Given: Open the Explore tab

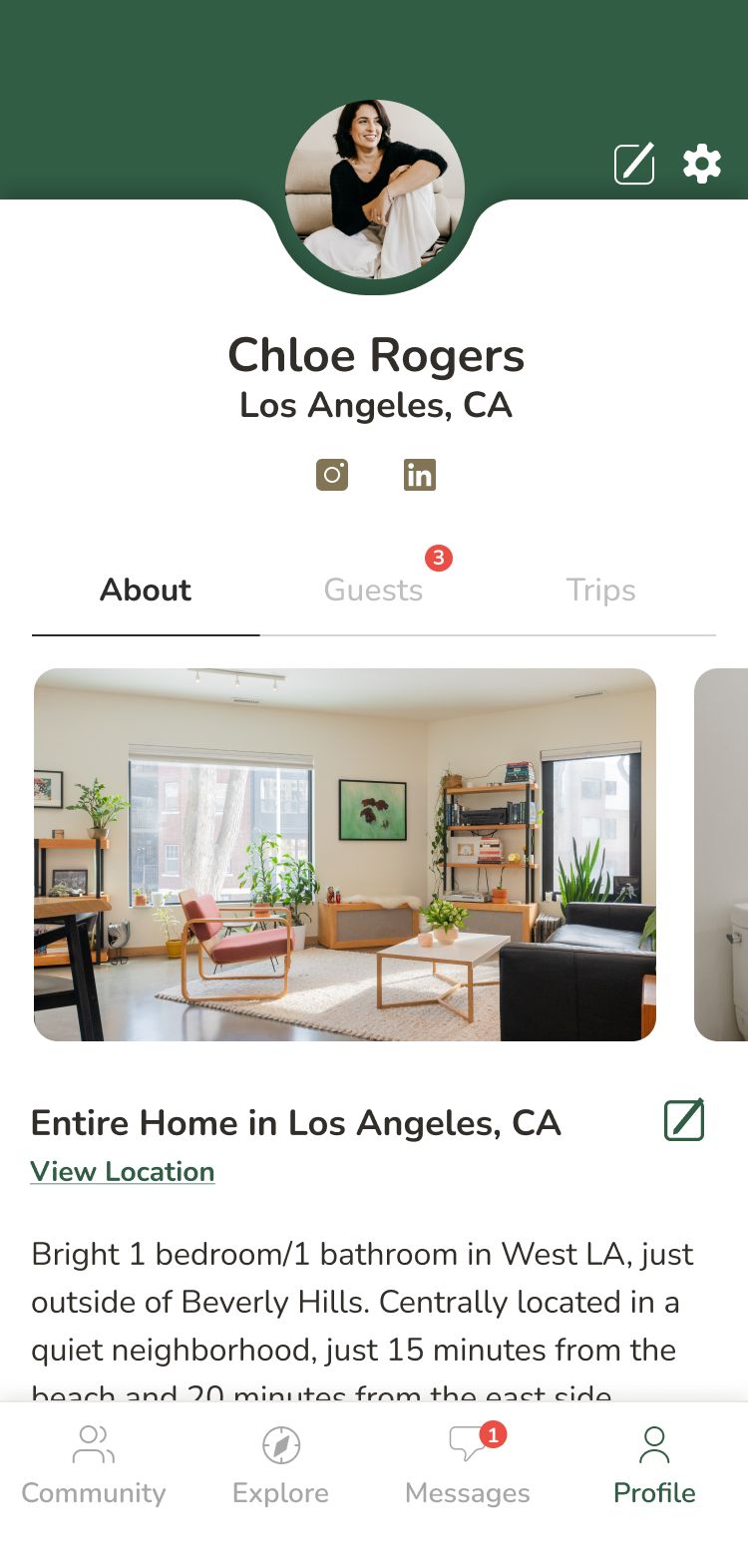Looking at the screenshot, I should tap(280, 1464).
